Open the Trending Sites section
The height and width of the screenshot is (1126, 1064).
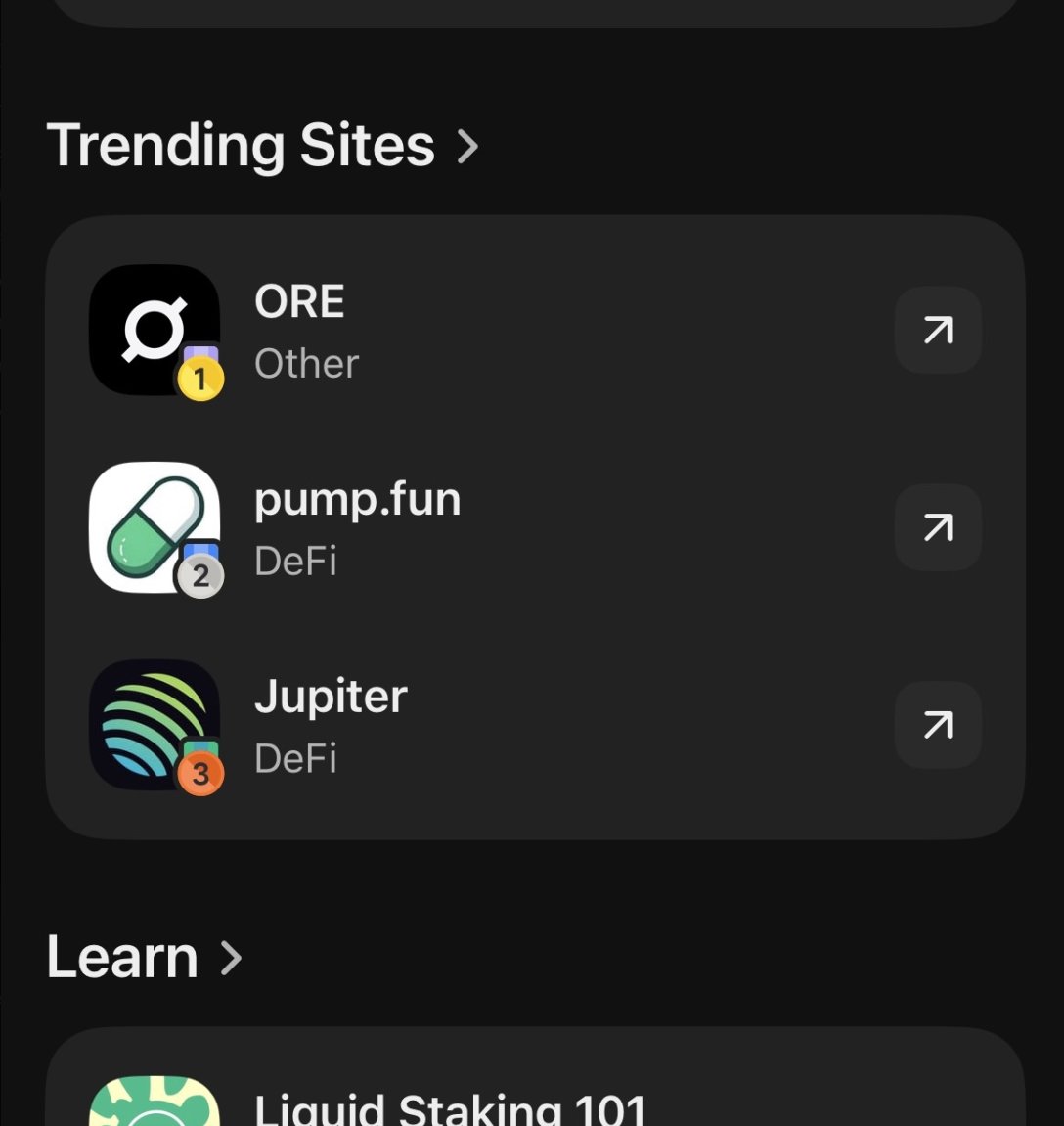[x=262, y=146]
